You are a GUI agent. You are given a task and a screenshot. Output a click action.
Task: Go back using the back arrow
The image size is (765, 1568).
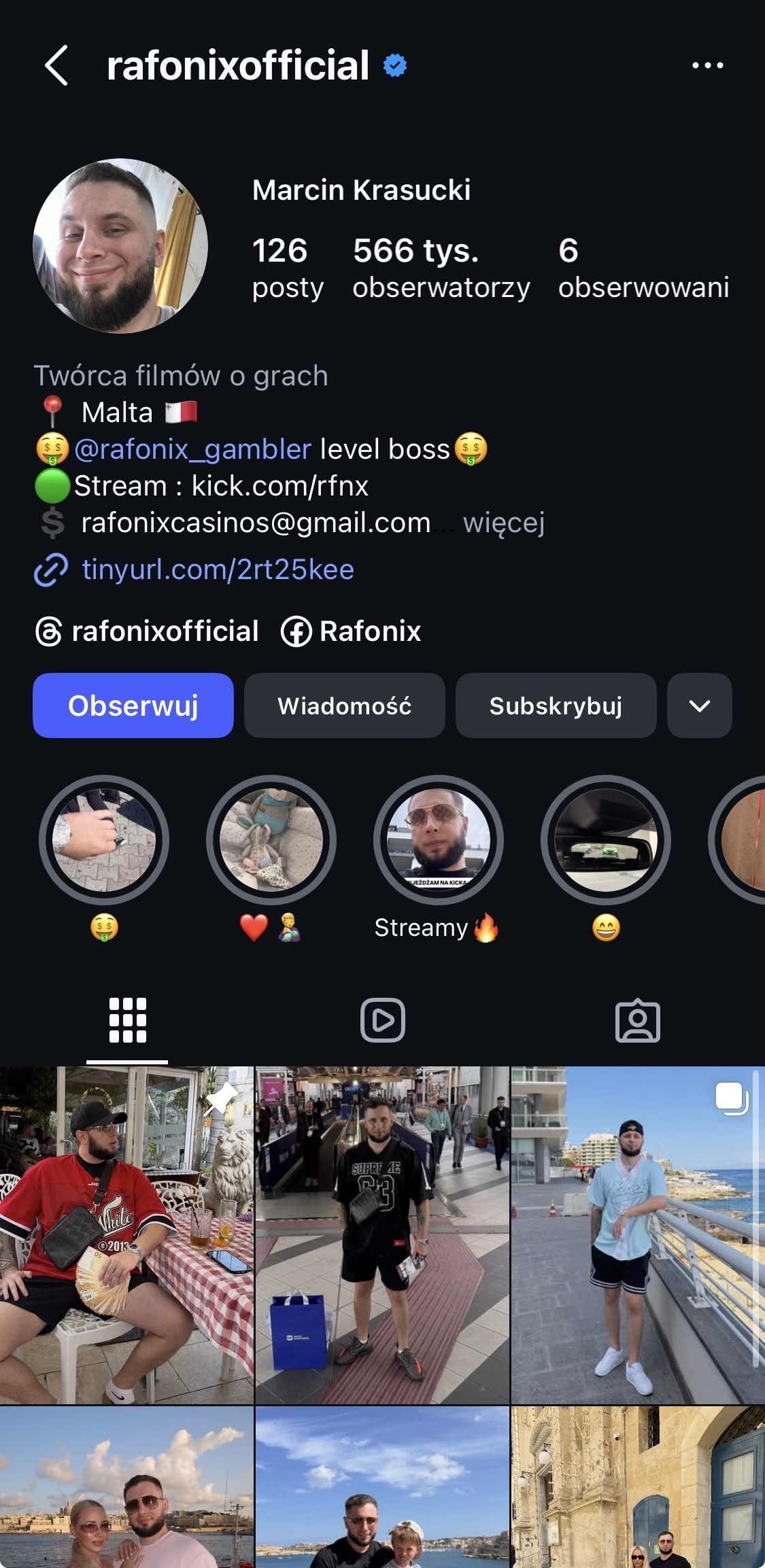56,66
